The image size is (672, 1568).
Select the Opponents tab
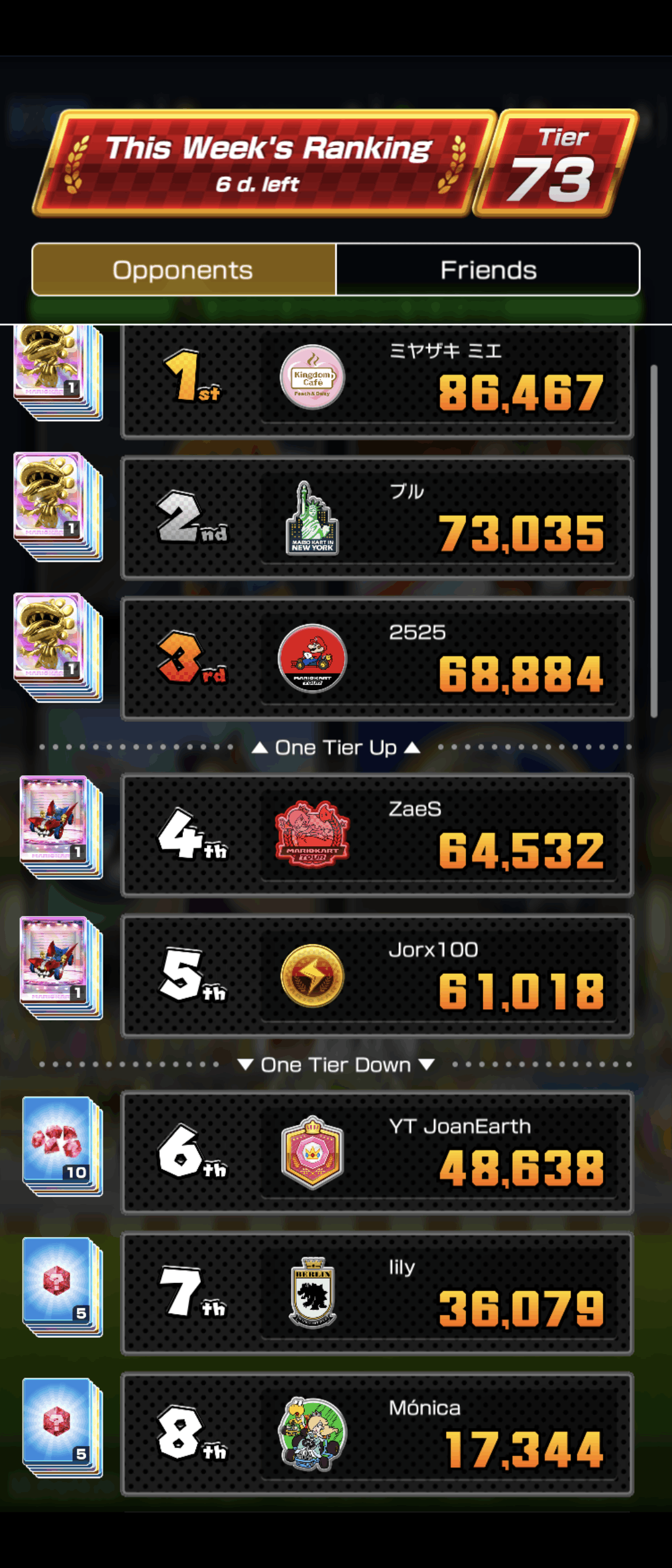tap(184, 270)
